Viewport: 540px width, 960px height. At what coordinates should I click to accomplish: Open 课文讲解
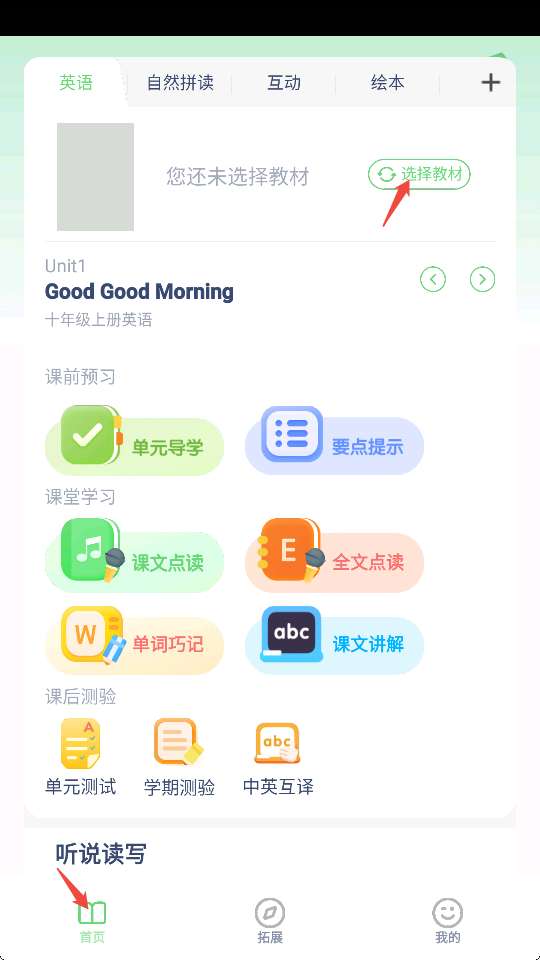pos(334,641)
